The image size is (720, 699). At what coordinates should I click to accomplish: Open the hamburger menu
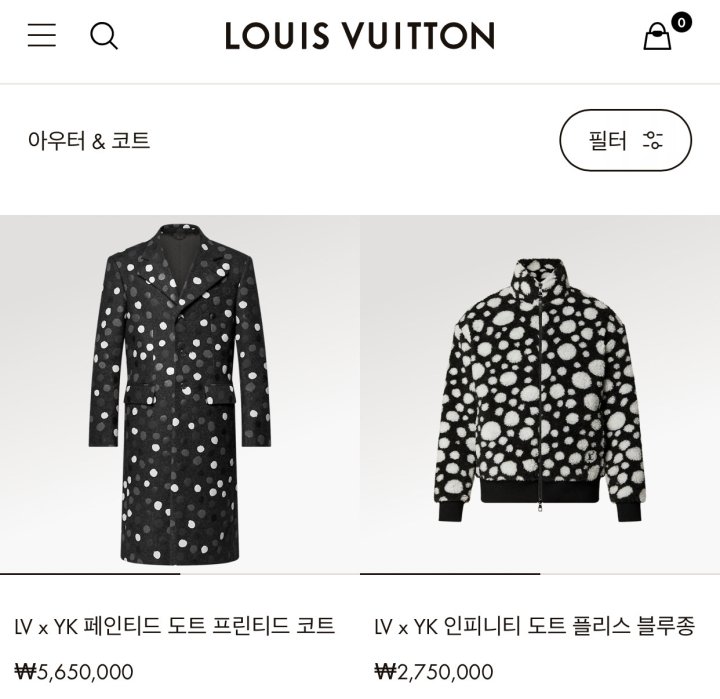(x=42, y=36)
